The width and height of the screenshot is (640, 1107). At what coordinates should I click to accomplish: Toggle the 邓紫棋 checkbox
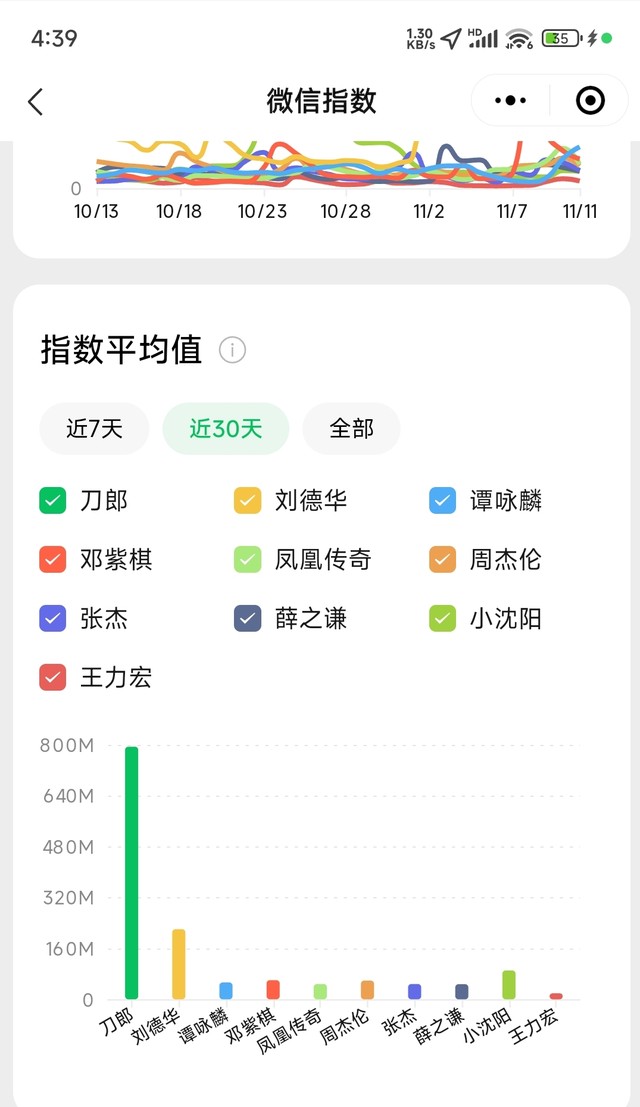53,559
